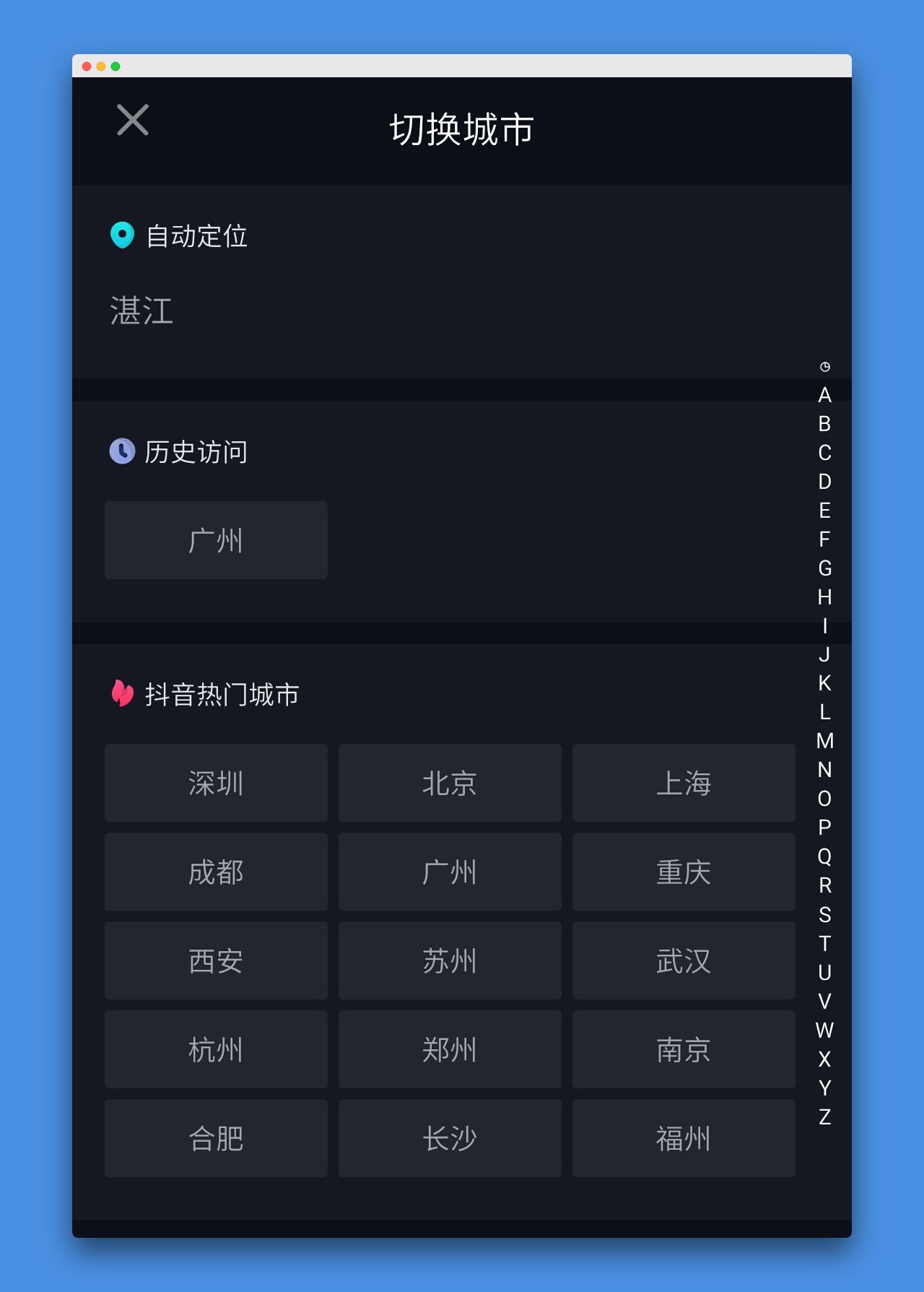Close the 切换城市 screen

[x=133, y=120]
